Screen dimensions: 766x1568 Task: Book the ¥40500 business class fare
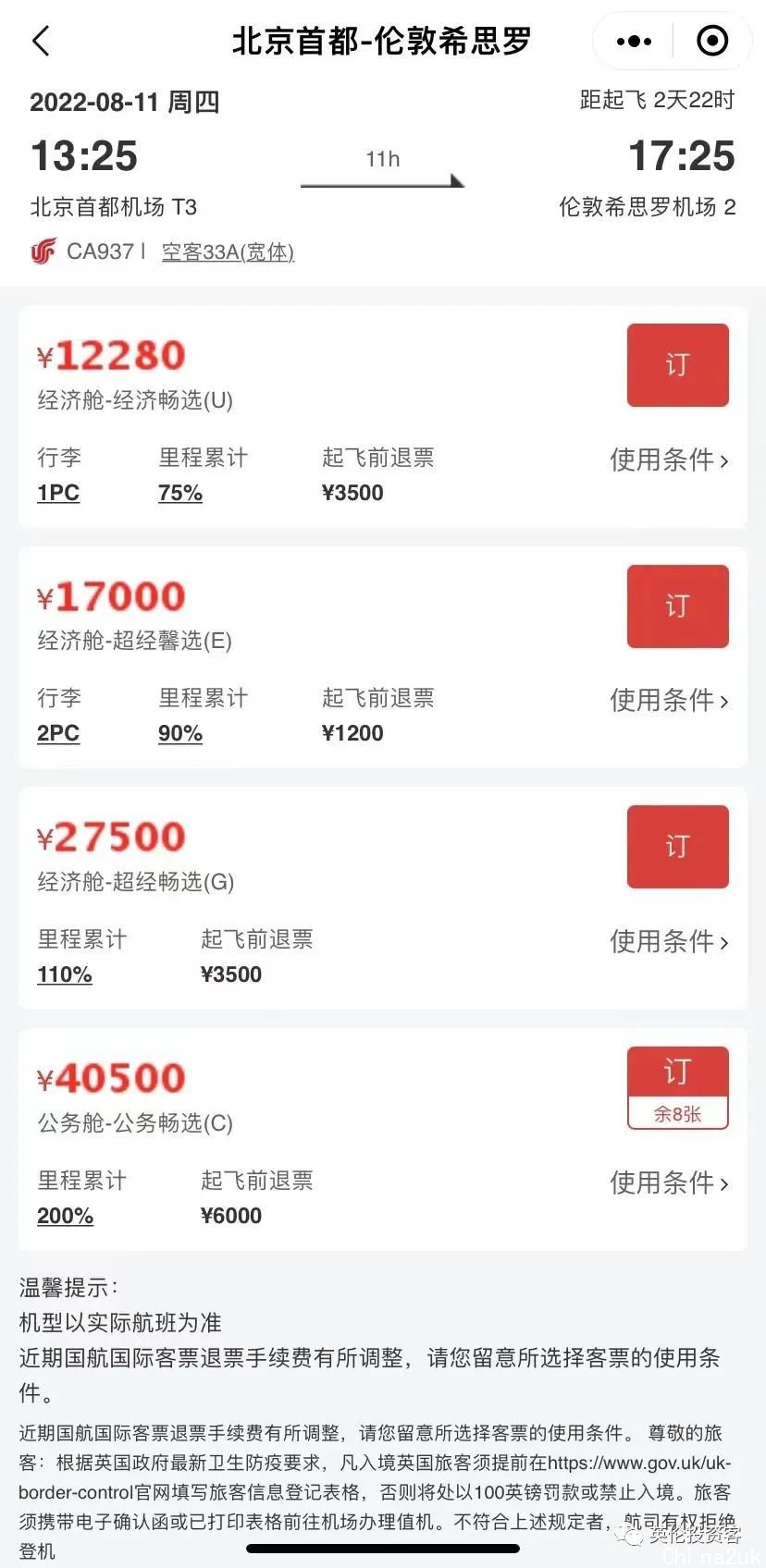coord(678,1088)
